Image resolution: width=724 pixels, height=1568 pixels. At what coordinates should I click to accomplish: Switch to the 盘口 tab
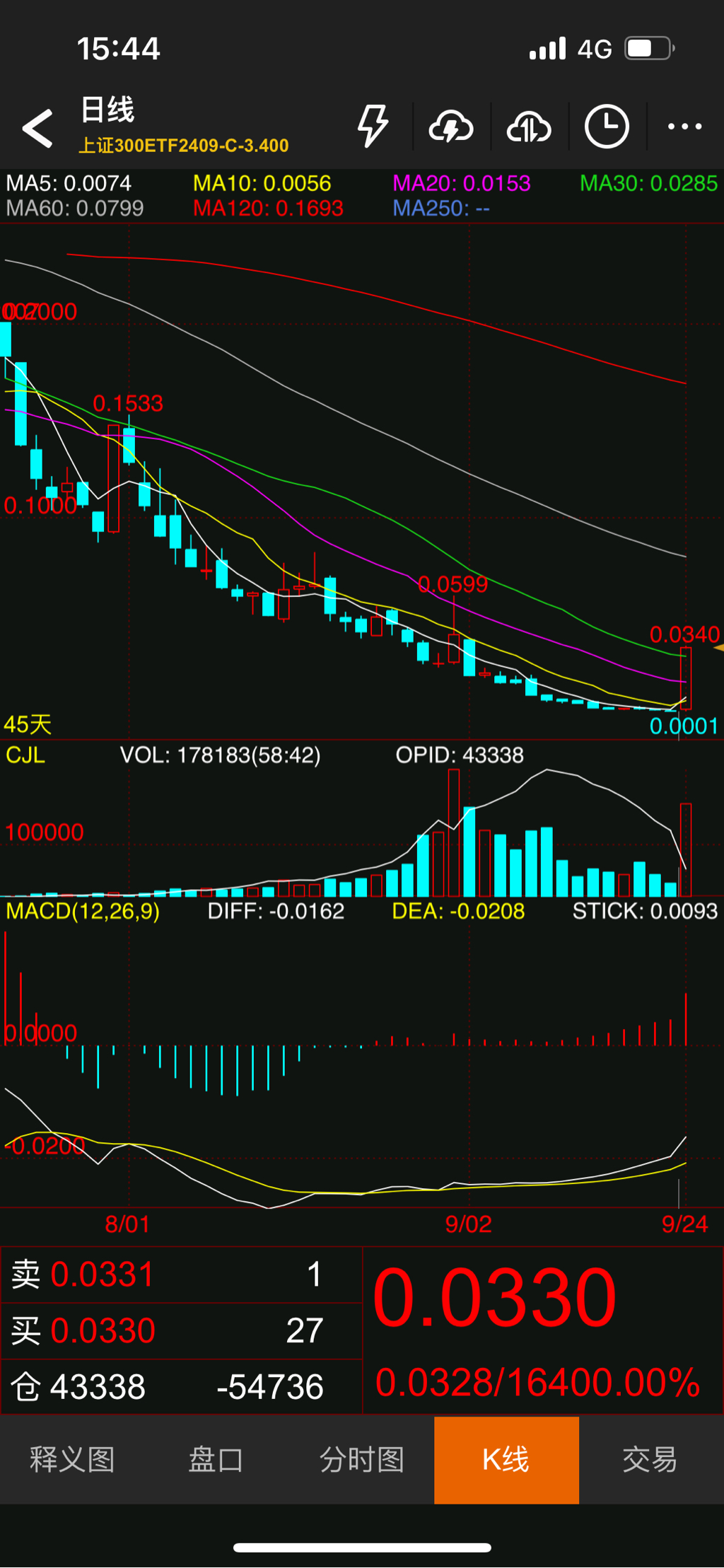[216, 1459]
